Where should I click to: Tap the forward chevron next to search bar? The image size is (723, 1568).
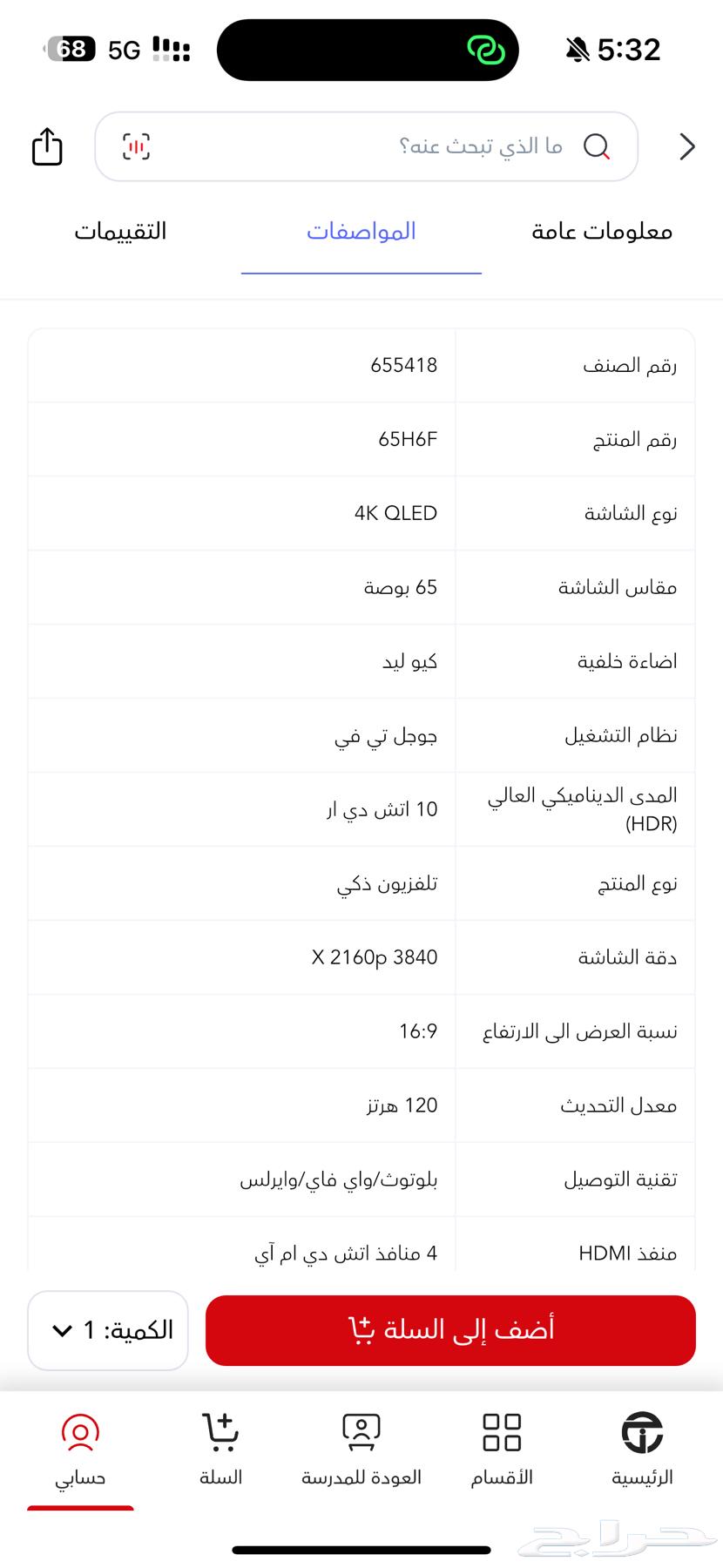686,146
